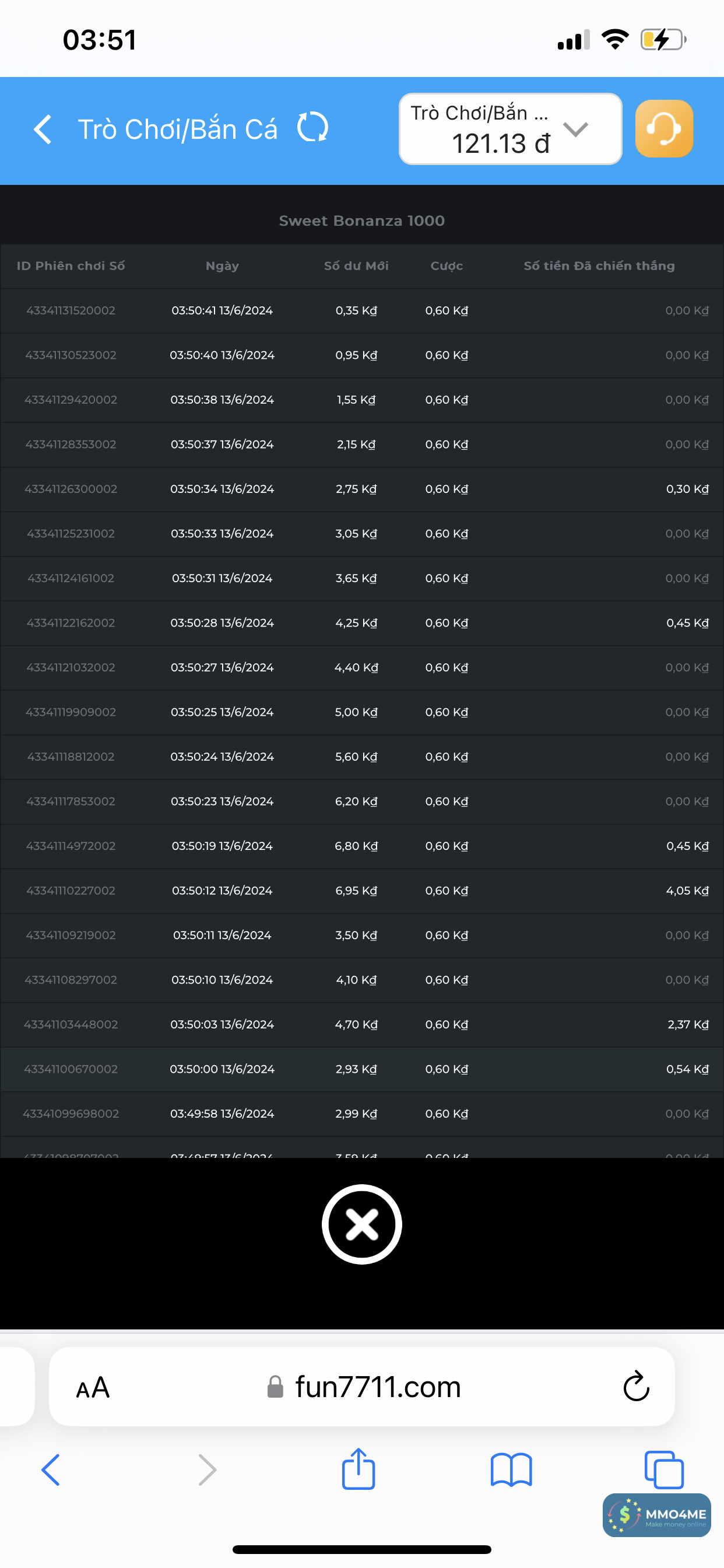
Task: Expand the Trò Chơi/Bắn wallet dropdown
Action: click(x=574, y=129)
